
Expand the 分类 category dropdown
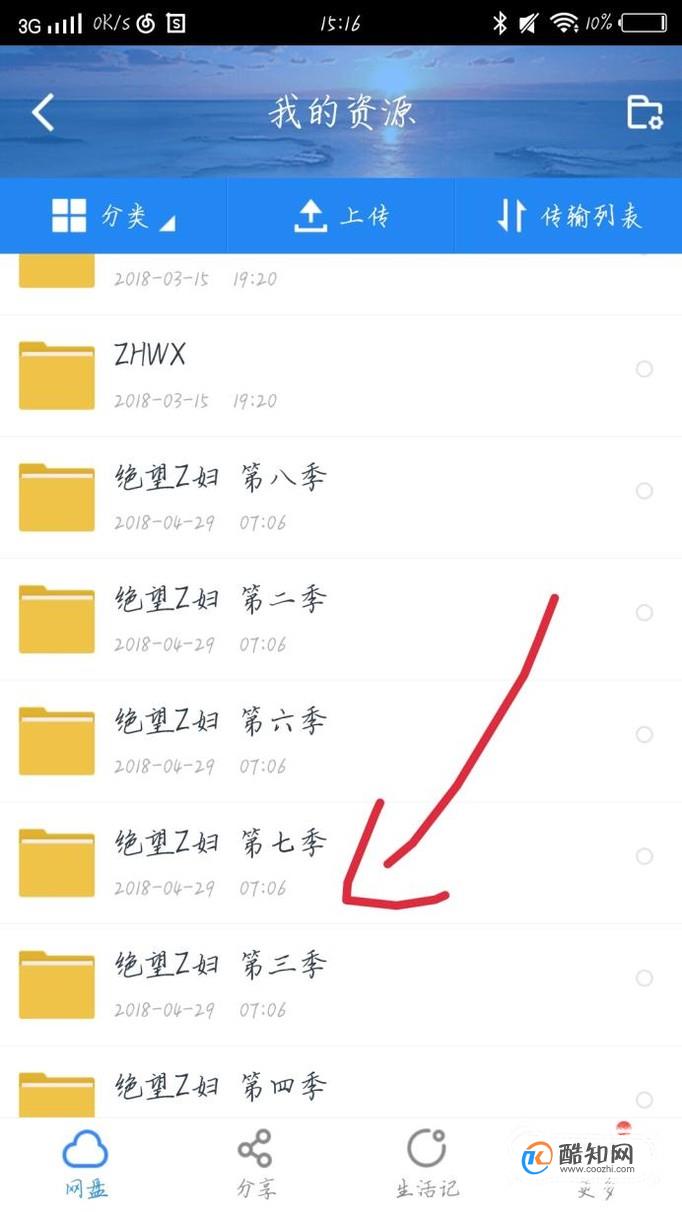click(x=113, y=216)
